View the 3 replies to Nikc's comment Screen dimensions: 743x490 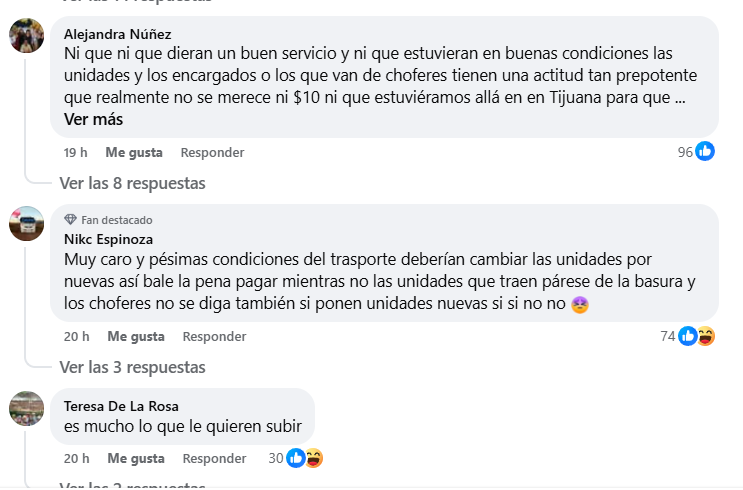pyautogui.click(x=132, y=367)
